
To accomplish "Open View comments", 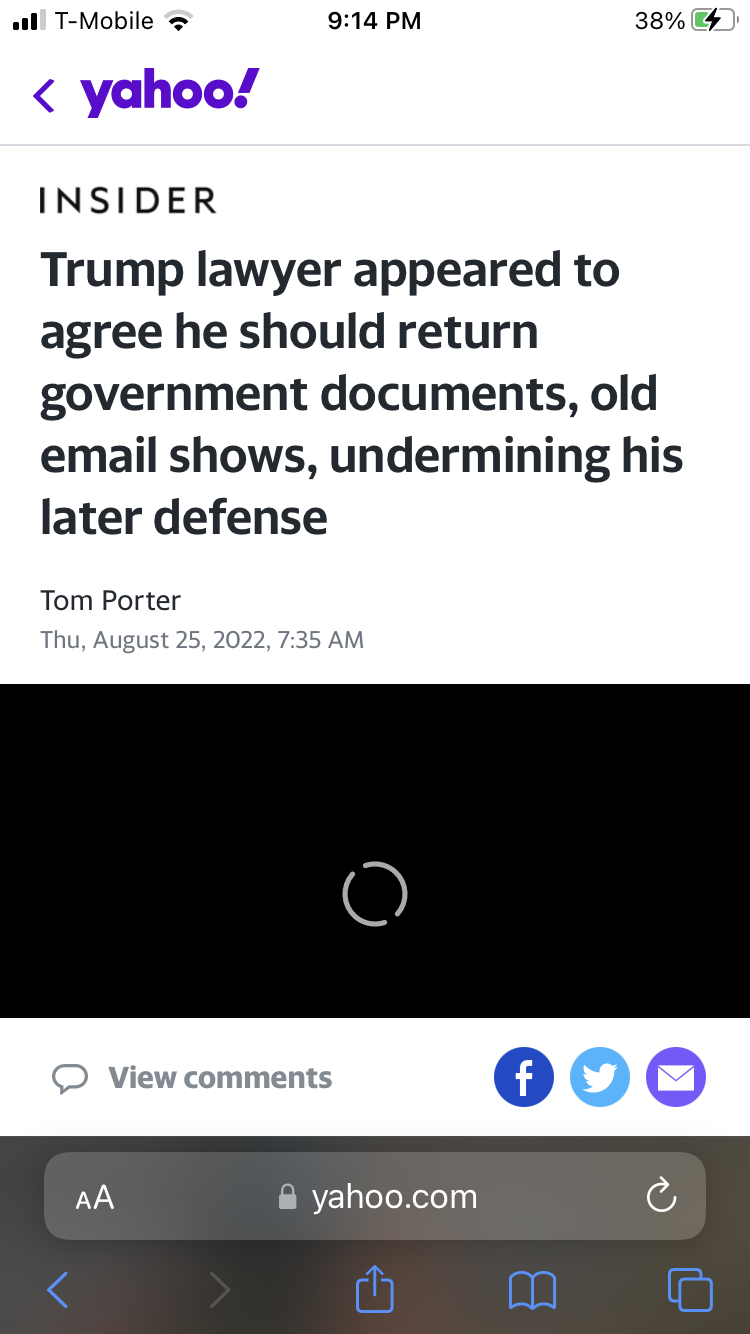I will 192,1078.
